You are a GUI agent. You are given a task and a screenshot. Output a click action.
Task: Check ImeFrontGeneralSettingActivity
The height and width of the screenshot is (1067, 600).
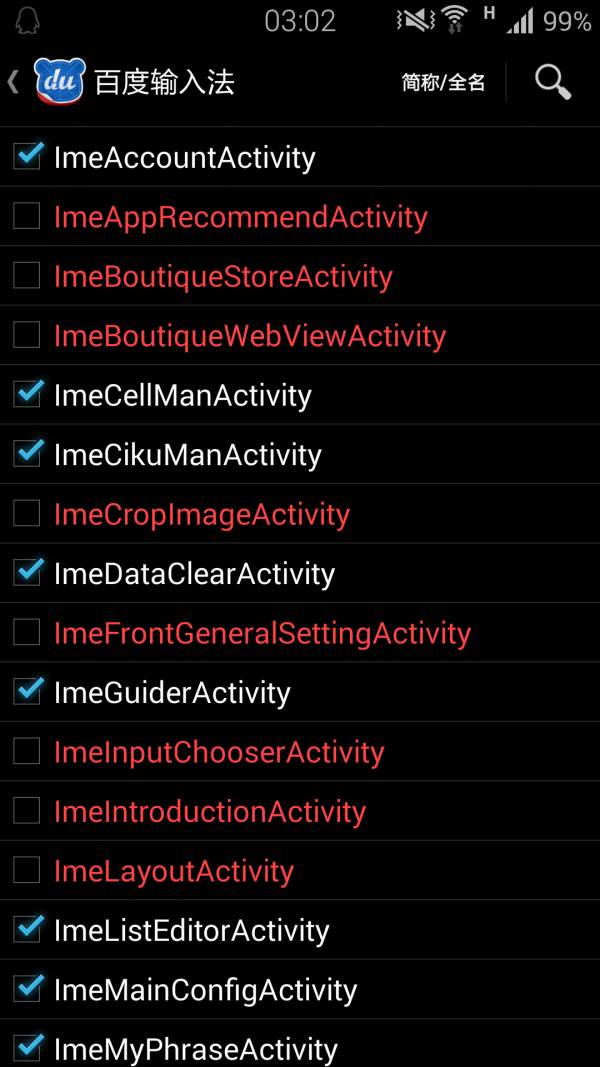click(x=27, y=633)
